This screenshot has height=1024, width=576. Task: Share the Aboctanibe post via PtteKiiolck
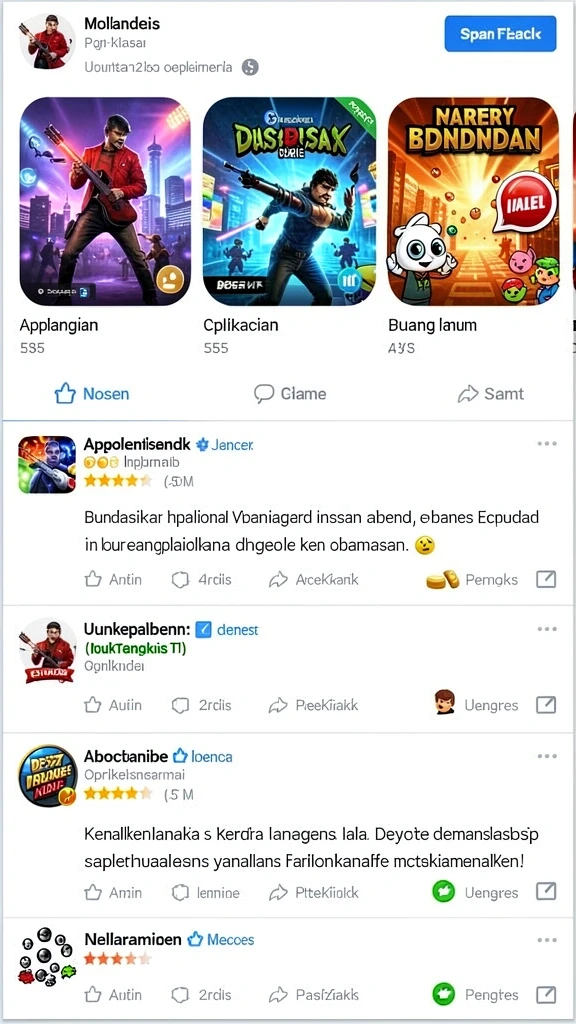[313, 893]
